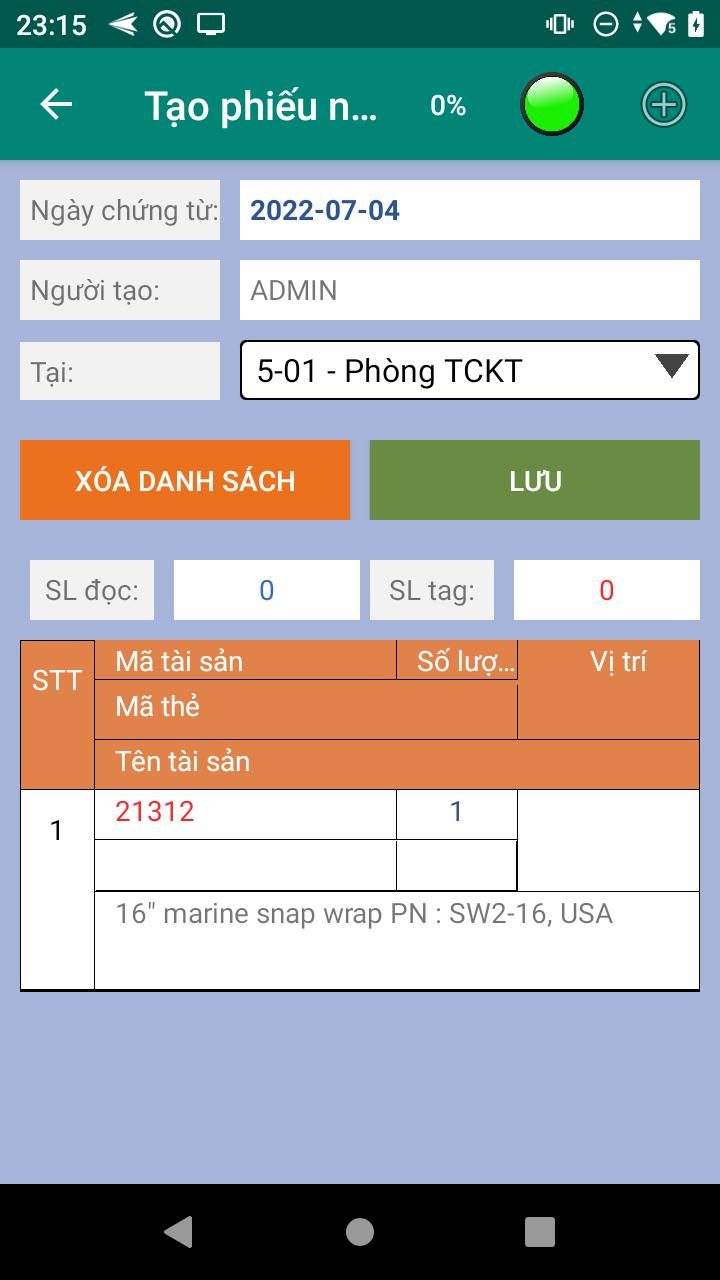
Task: Go back using the app bar arrow
Action: [56, 104]
